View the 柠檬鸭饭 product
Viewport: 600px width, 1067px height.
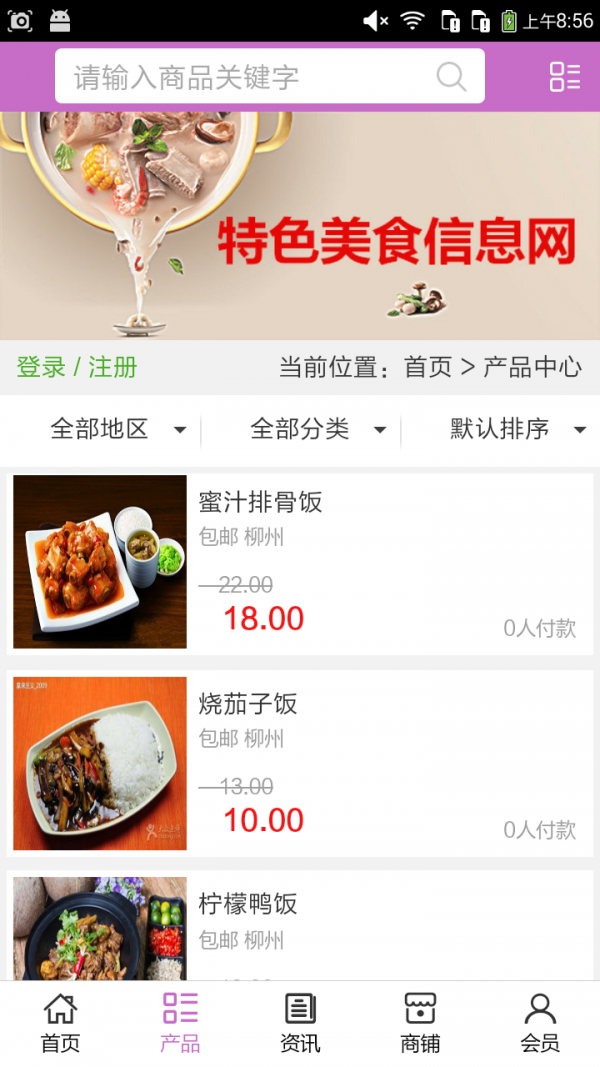pos(300,925)
